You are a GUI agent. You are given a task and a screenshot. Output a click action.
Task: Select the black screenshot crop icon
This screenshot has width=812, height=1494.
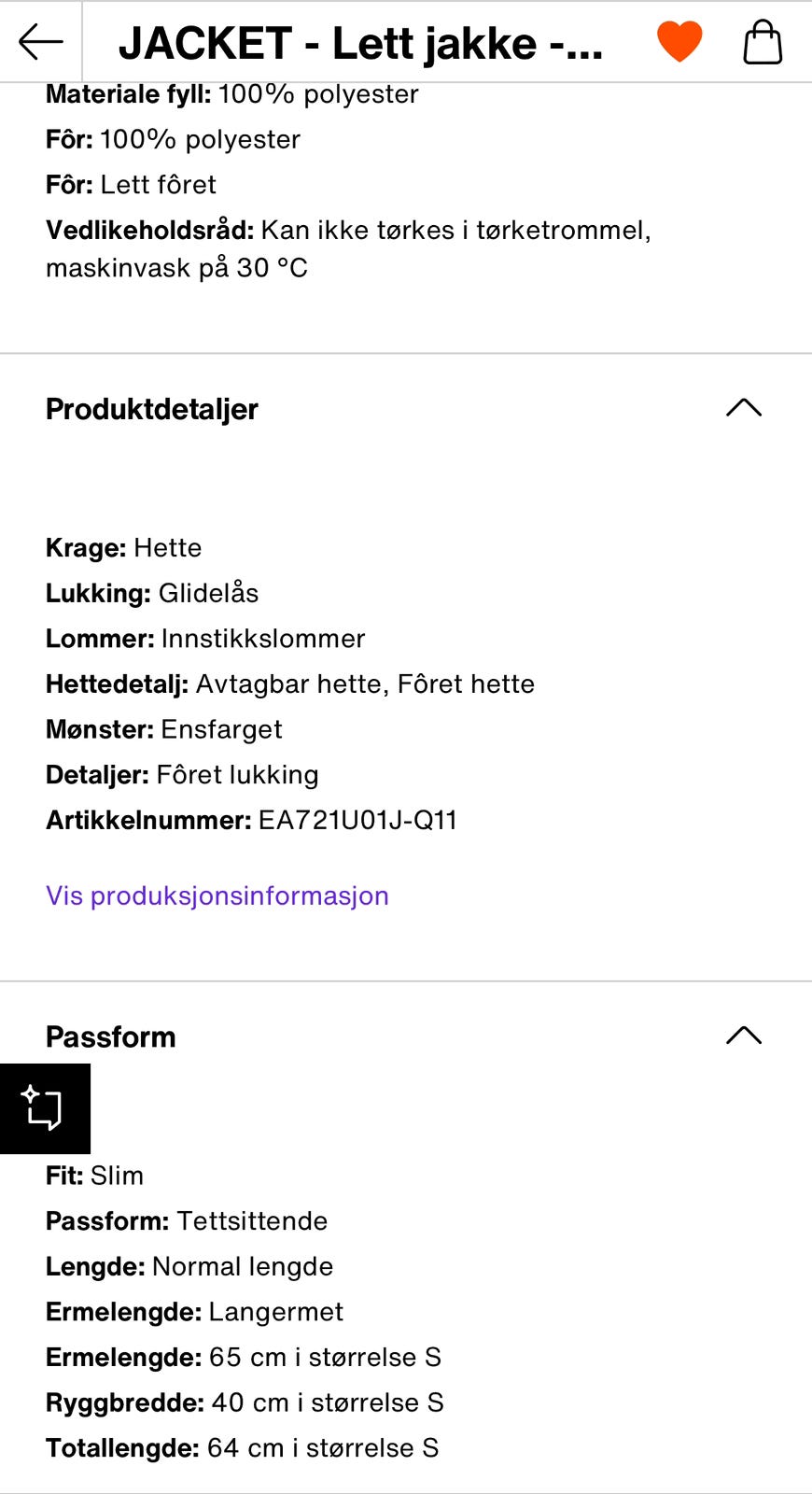[44, 1109]
